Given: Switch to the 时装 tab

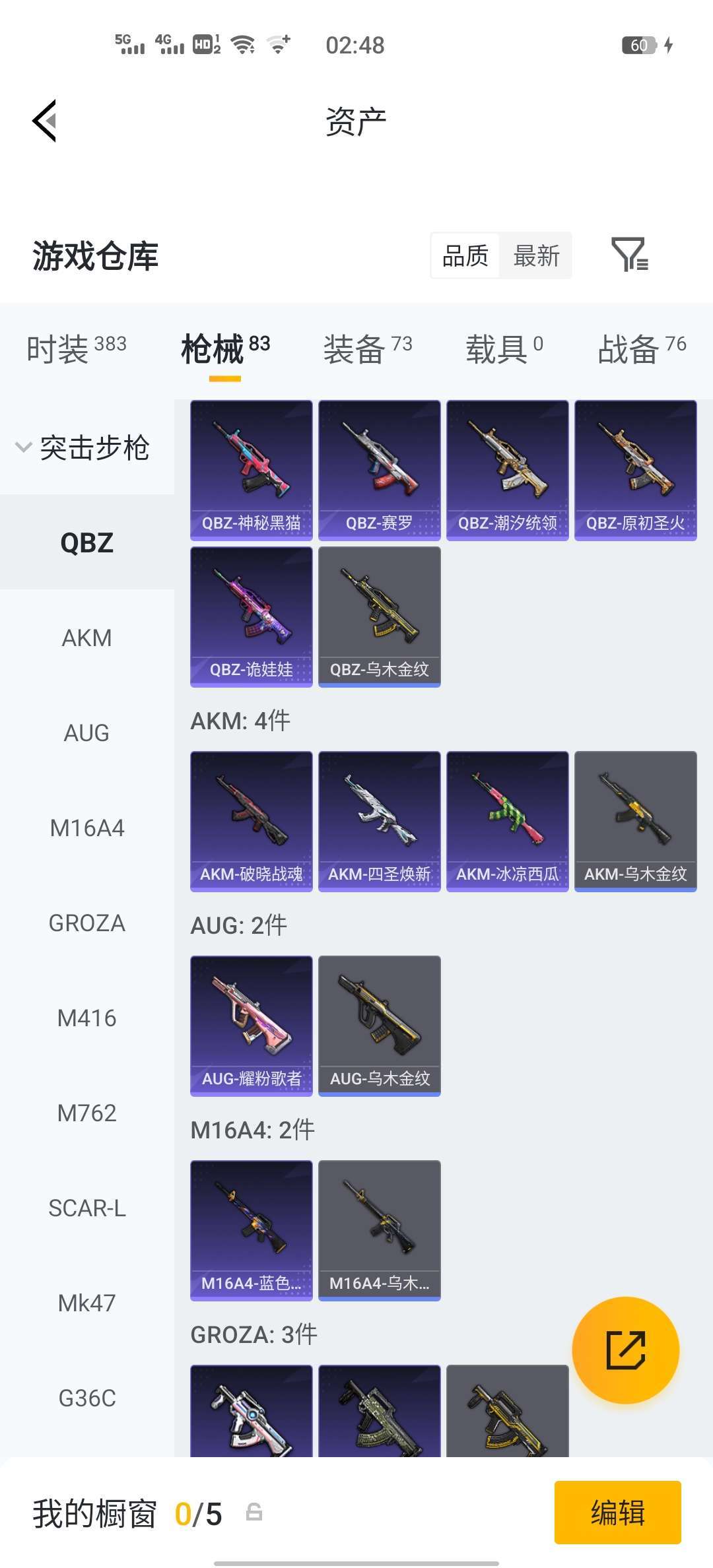Looking at the screenshot, I should pyautogui.click(x=76, y=348).
